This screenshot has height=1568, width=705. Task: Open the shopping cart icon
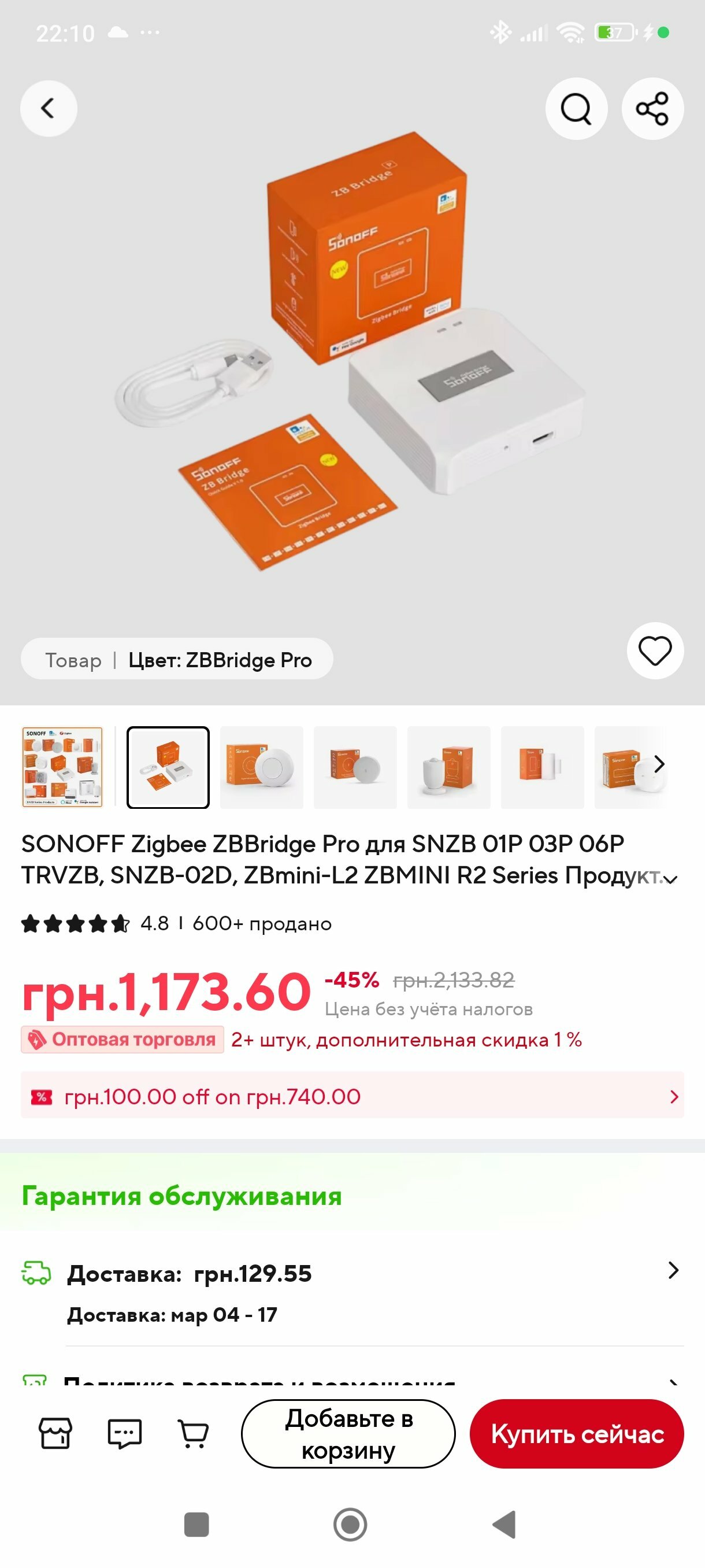coord(194,1433)
